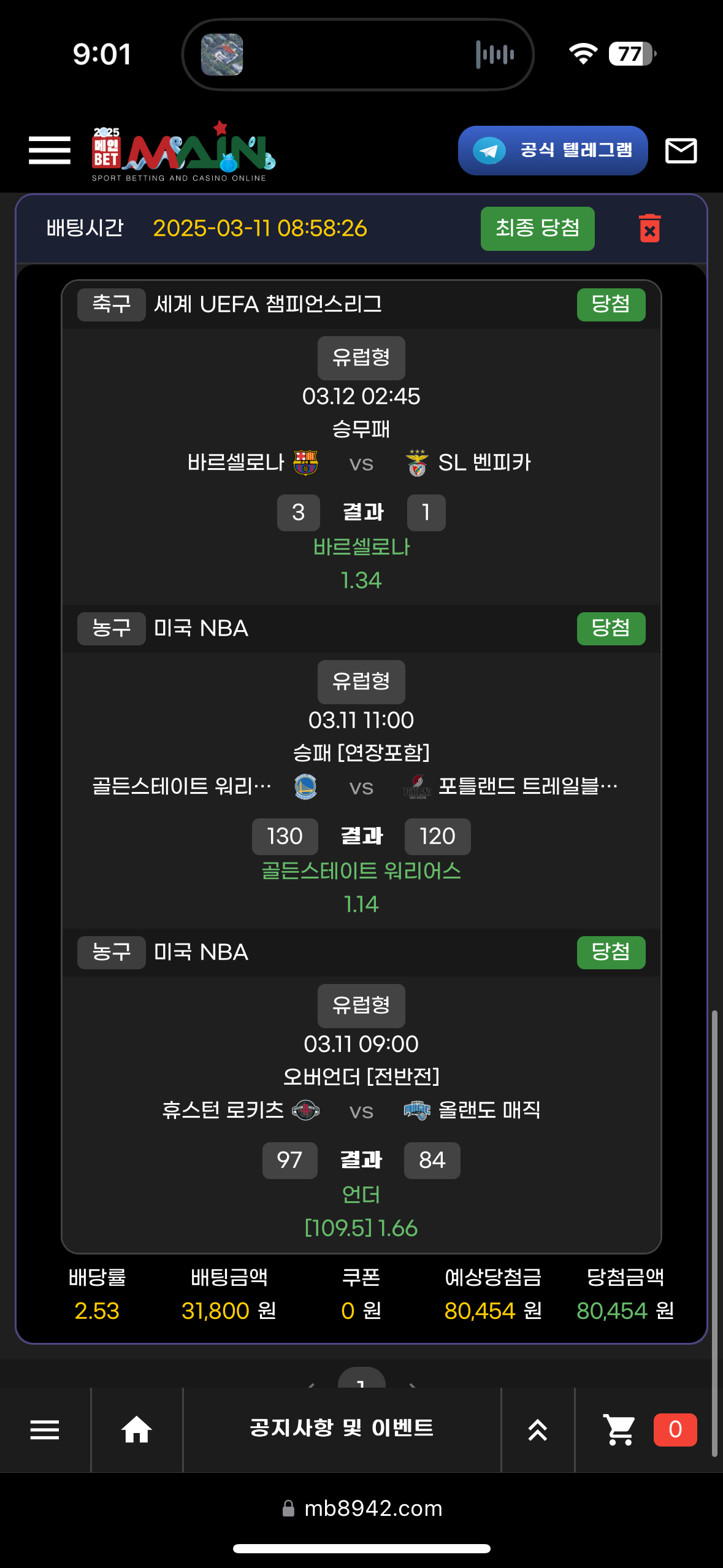
Task: Open 공지사항 및 이벤트
Action: coord(342,1429)
